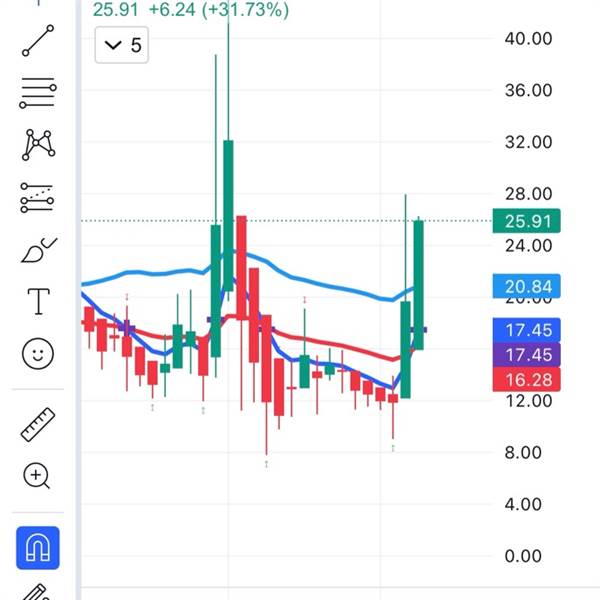Expand the collapsed indicators legend showing 5
The width and height of the screenshot is (600, 600).
122,45
